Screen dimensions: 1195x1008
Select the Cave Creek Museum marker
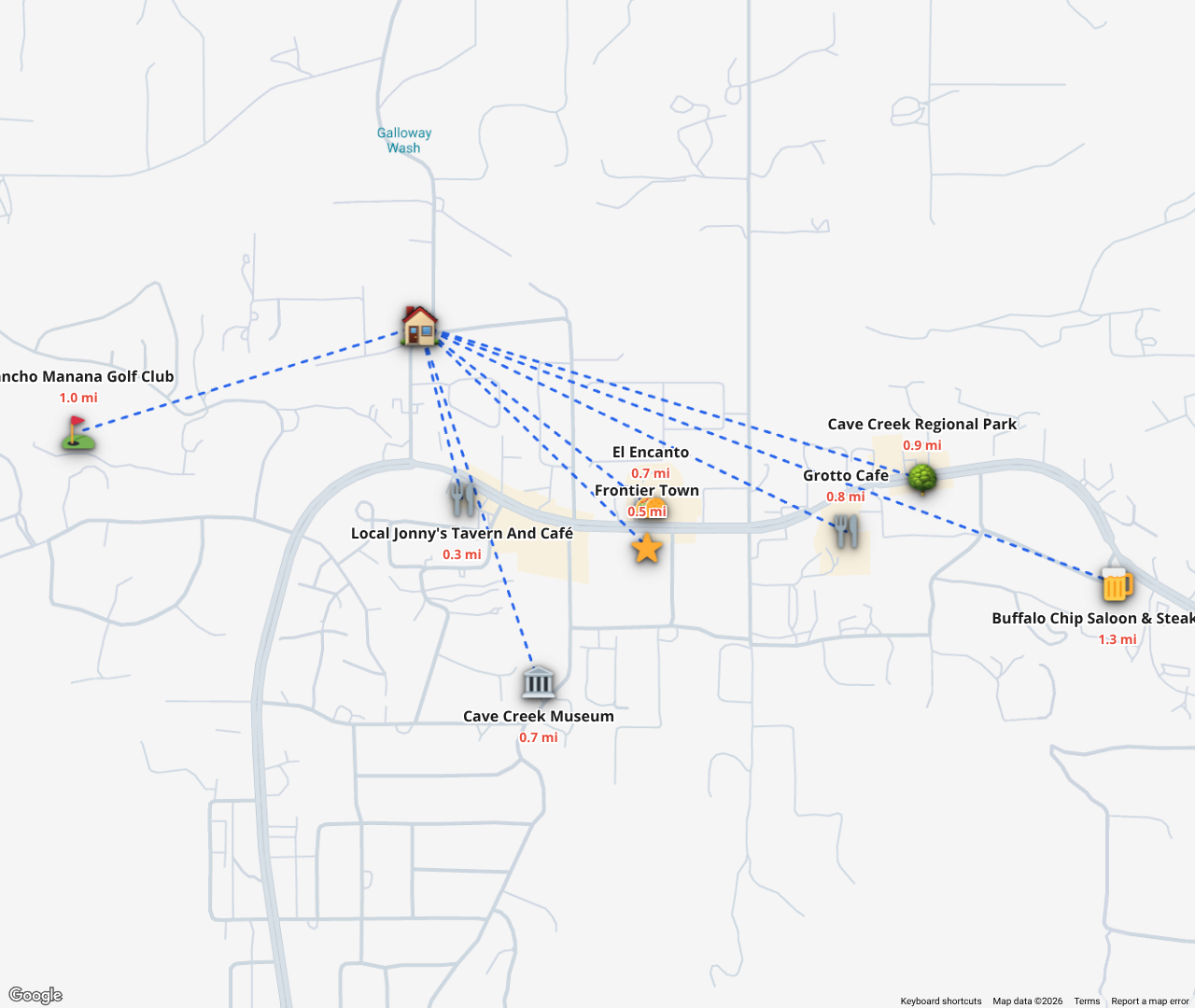[539, 682]
